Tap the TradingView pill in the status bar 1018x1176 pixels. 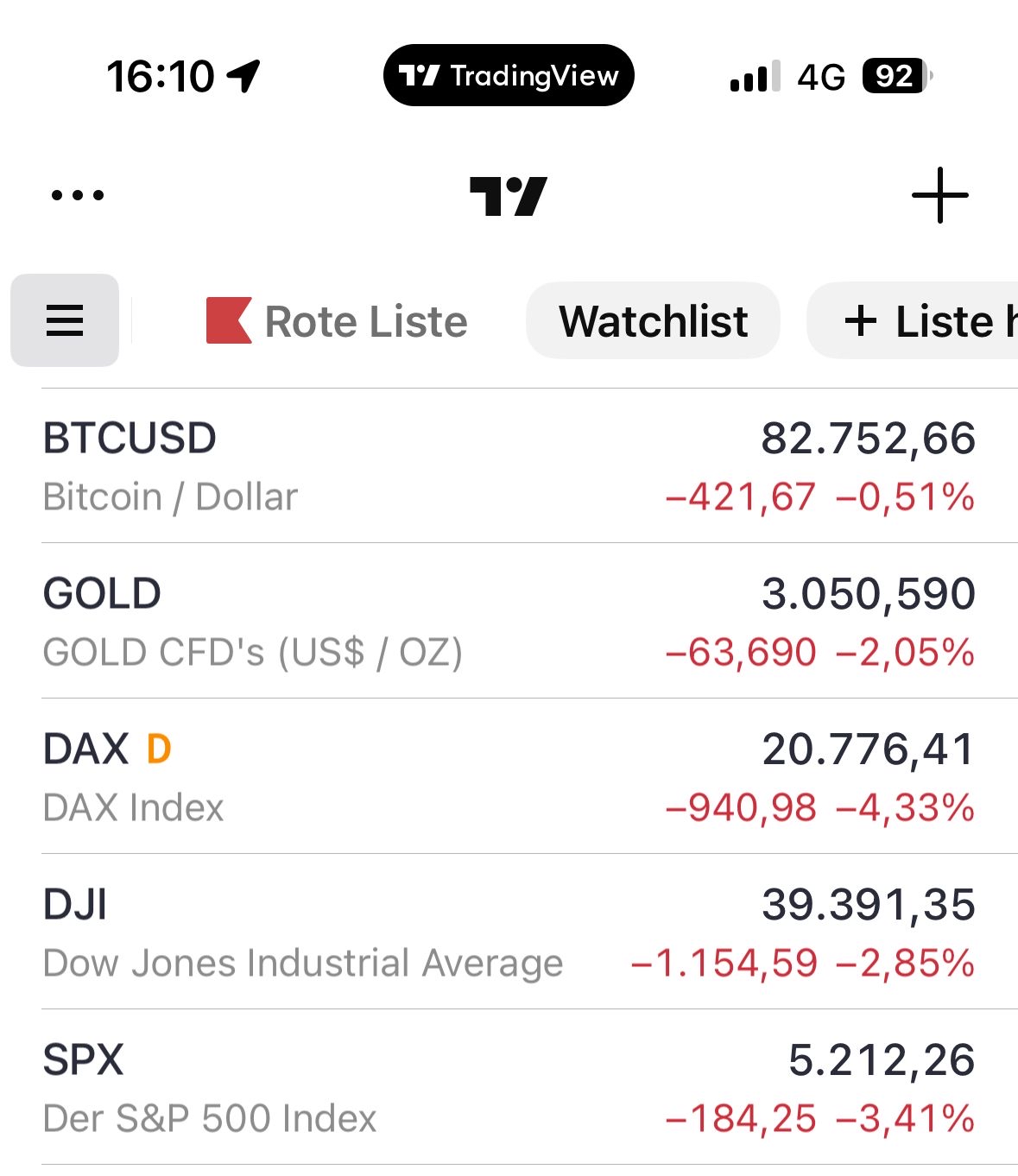[508, 76]
